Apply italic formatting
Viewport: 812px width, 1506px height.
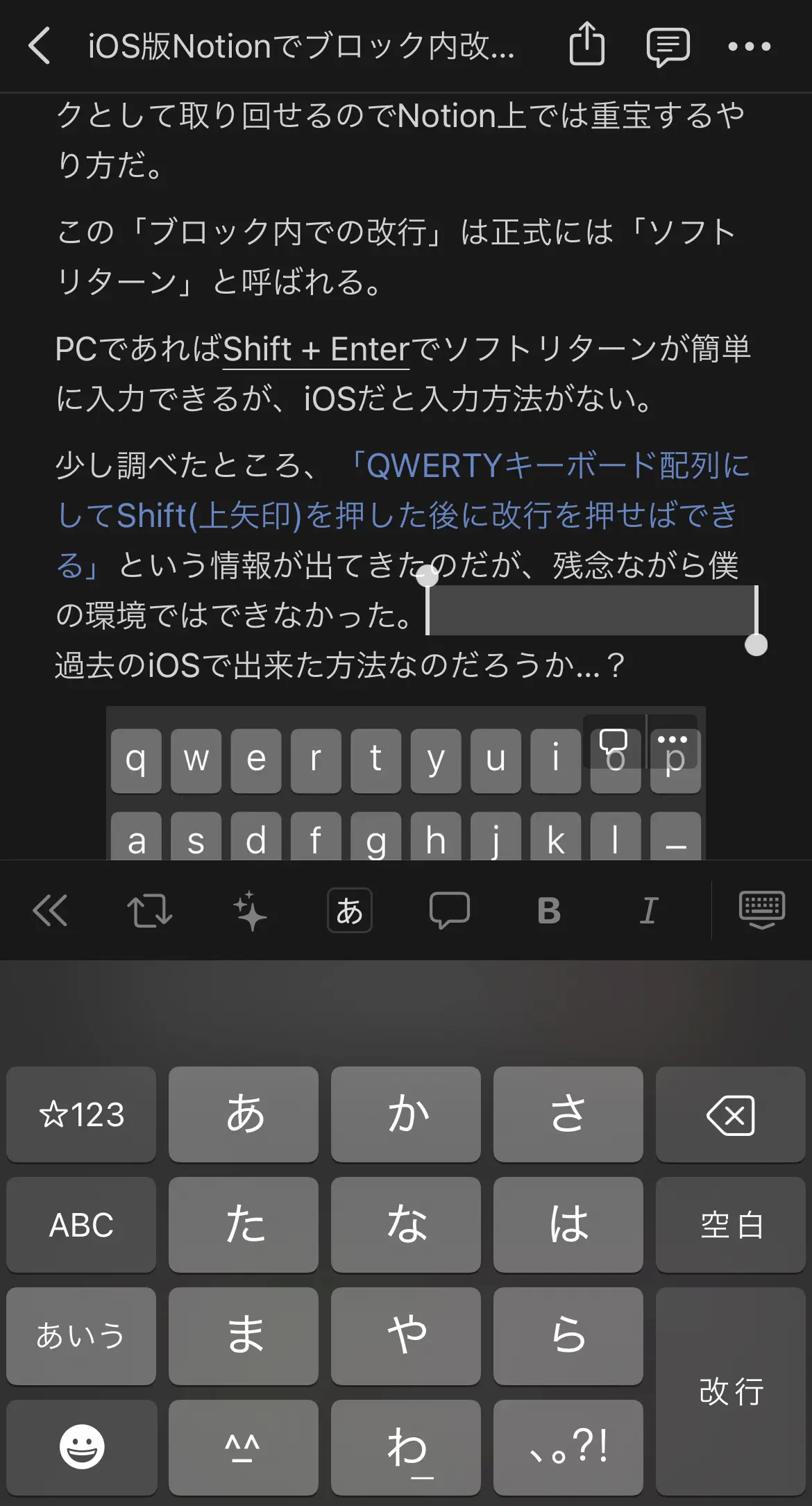point(649,910)
